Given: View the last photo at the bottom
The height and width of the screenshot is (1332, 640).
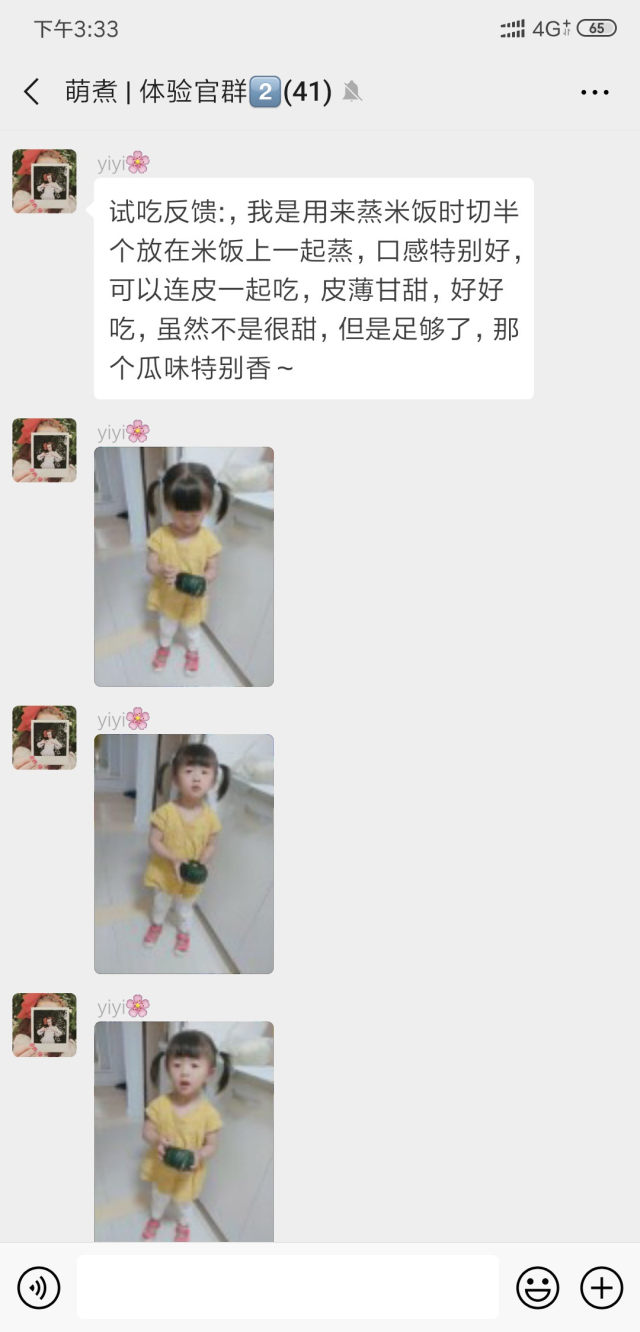Looking at the screenshot, I should click(184, 1130).
